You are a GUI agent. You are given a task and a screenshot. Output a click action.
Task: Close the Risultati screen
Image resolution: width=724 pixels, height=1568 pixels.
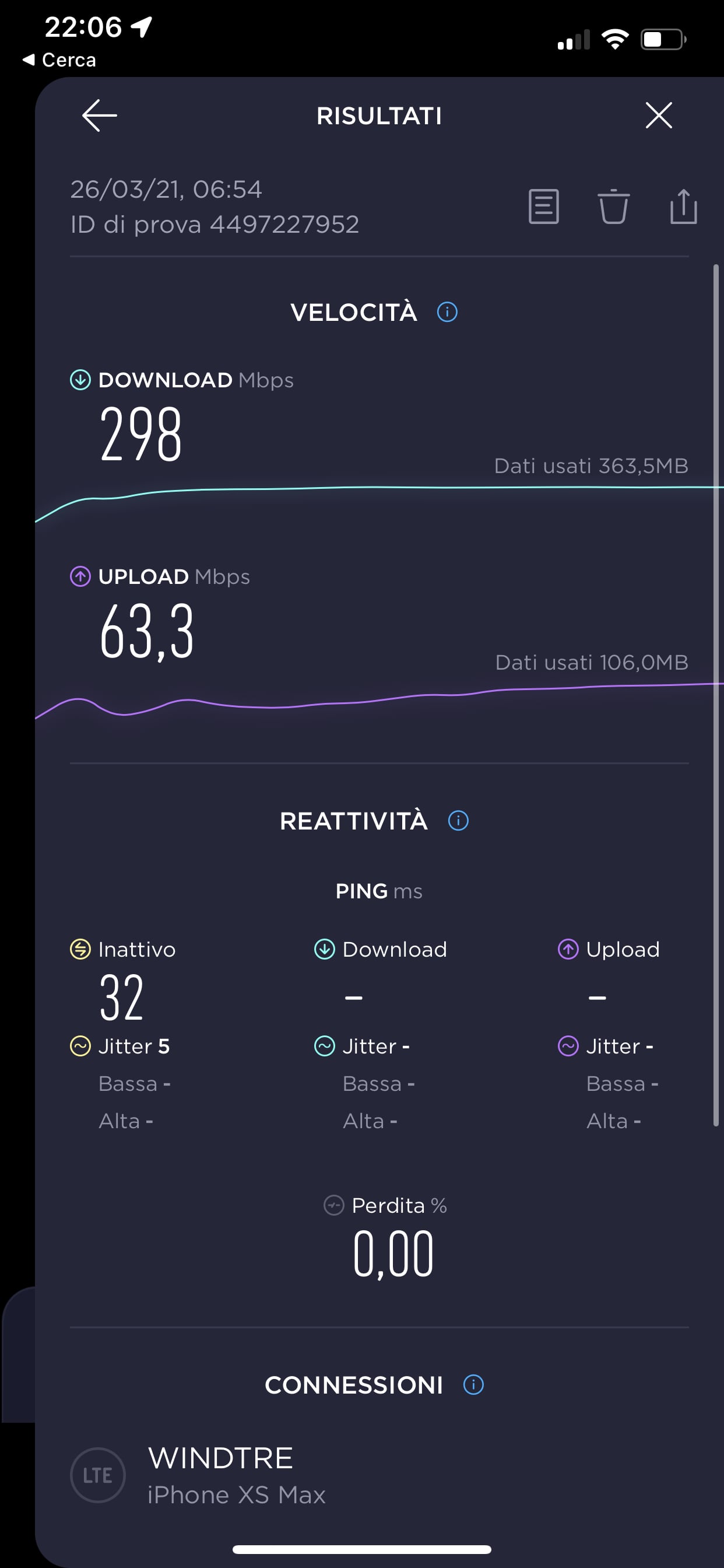658,116
